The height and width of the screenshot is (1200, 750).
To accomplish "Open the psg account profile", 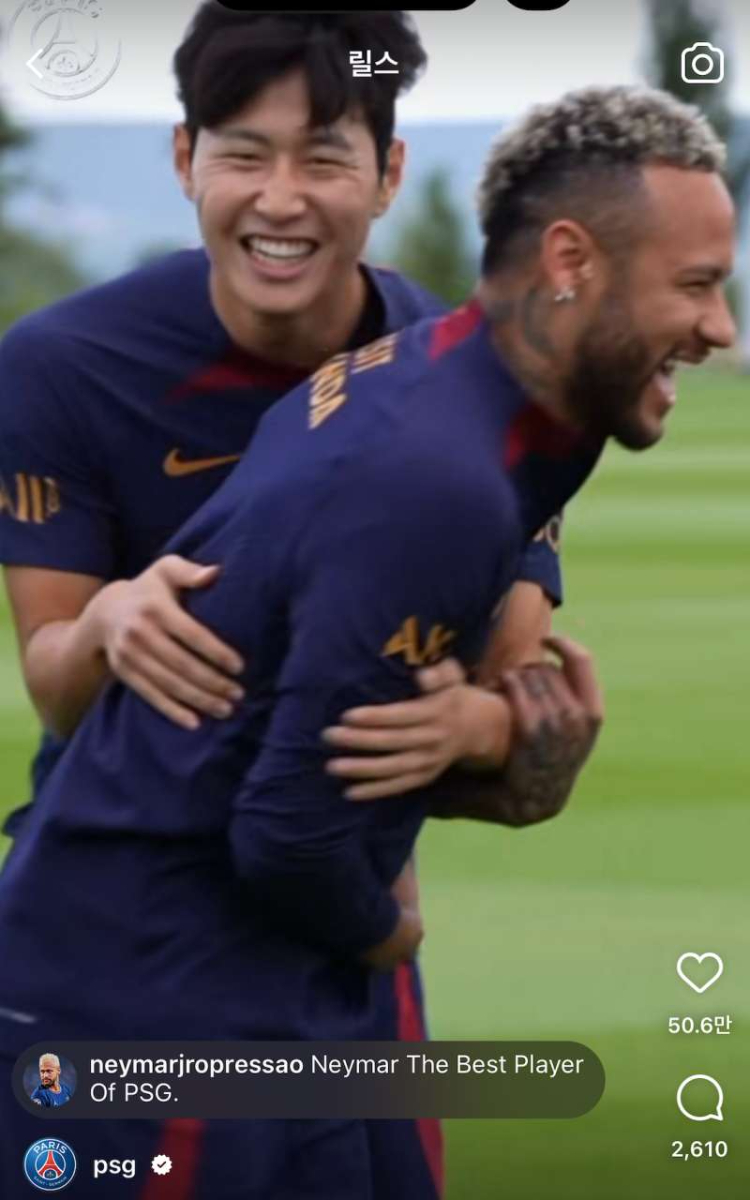I will (x=113, y=1165).
